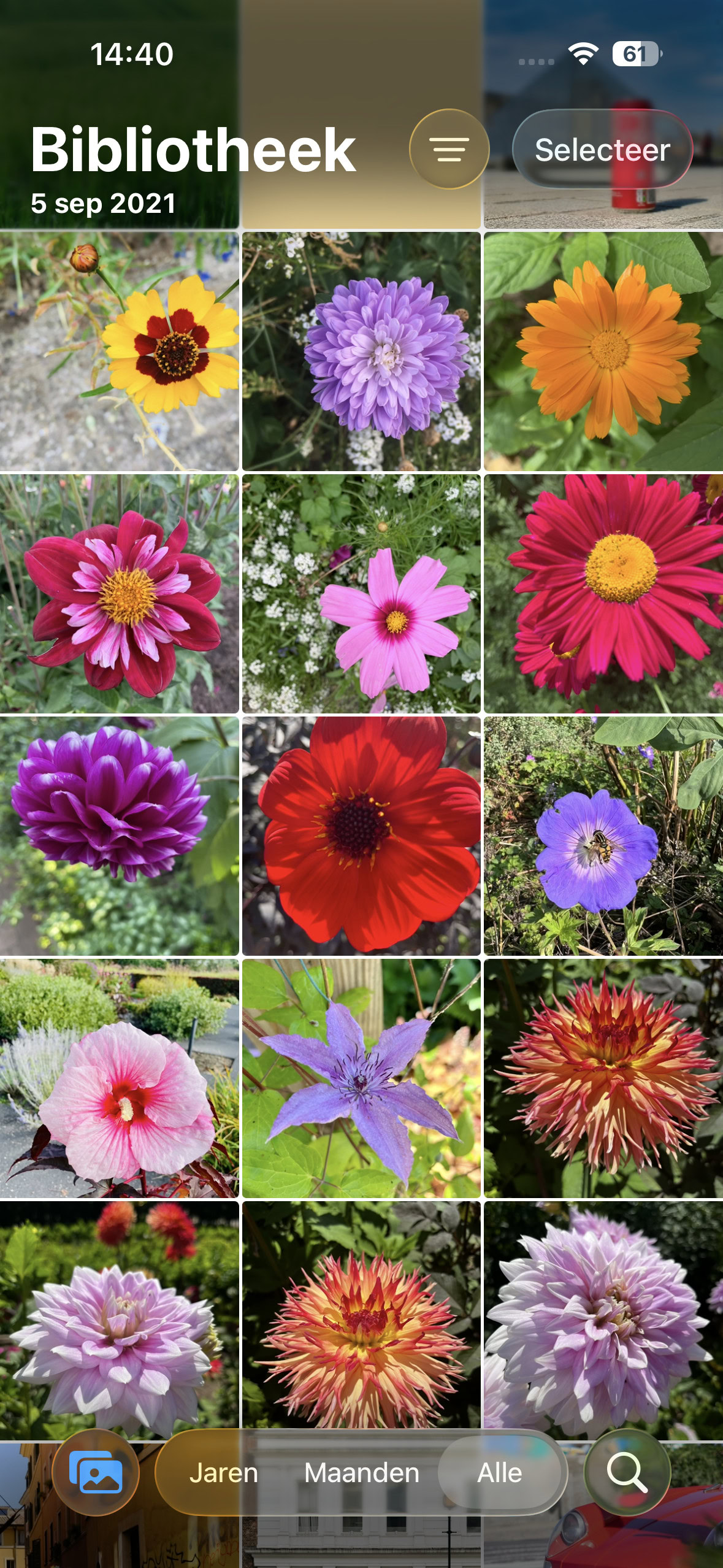Open the deep purple dahlia photo

pyautogui.click(x=119, y=836)
